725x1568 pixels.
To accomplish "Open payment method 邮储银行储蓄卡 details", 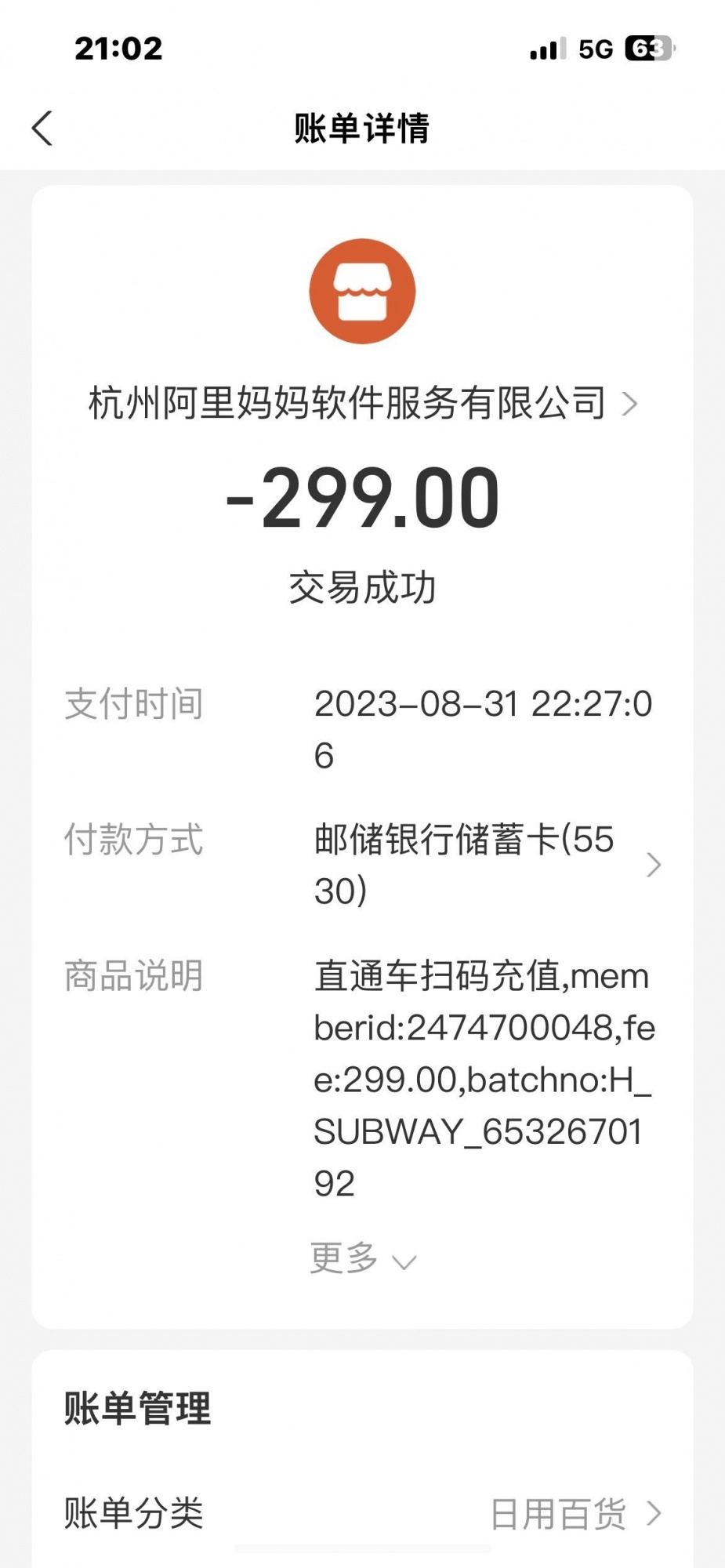I will coord(486,865).
